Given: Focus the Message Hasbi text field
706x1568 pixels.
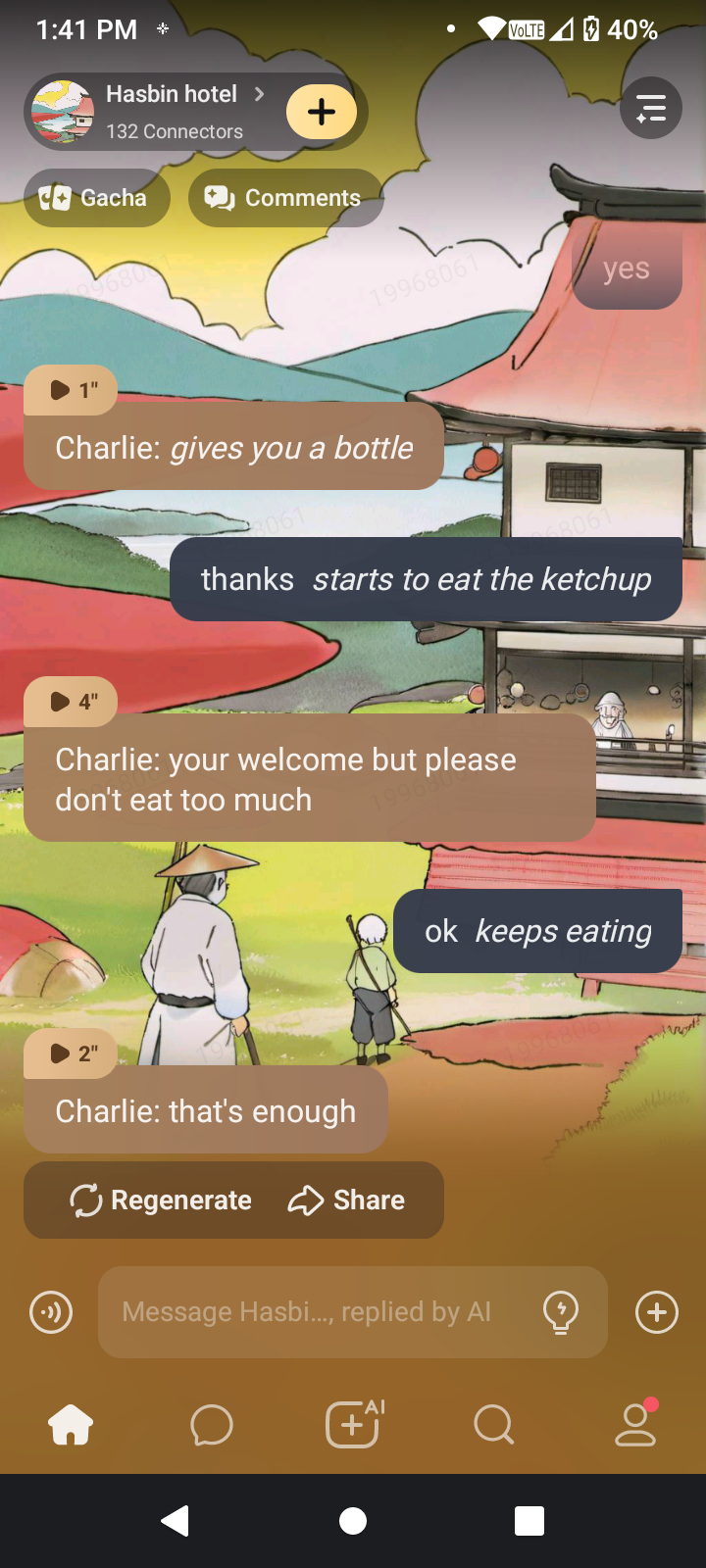Looking at the screenshot, I should pos(314,1312).
